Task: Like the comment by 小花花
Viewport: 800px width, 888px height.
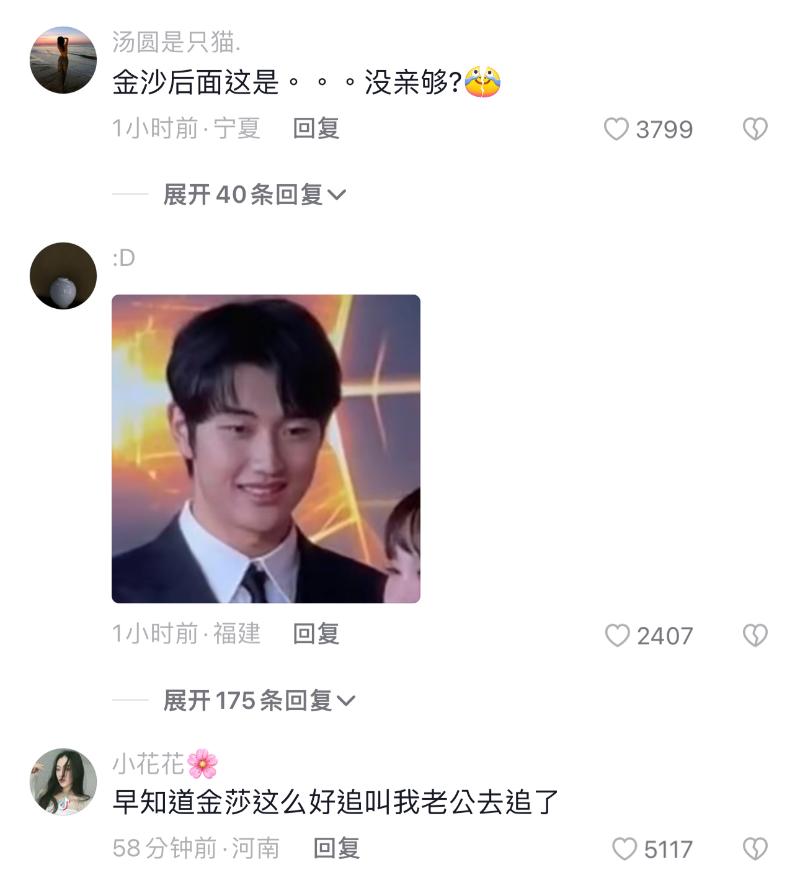Action: coord(625,849)
